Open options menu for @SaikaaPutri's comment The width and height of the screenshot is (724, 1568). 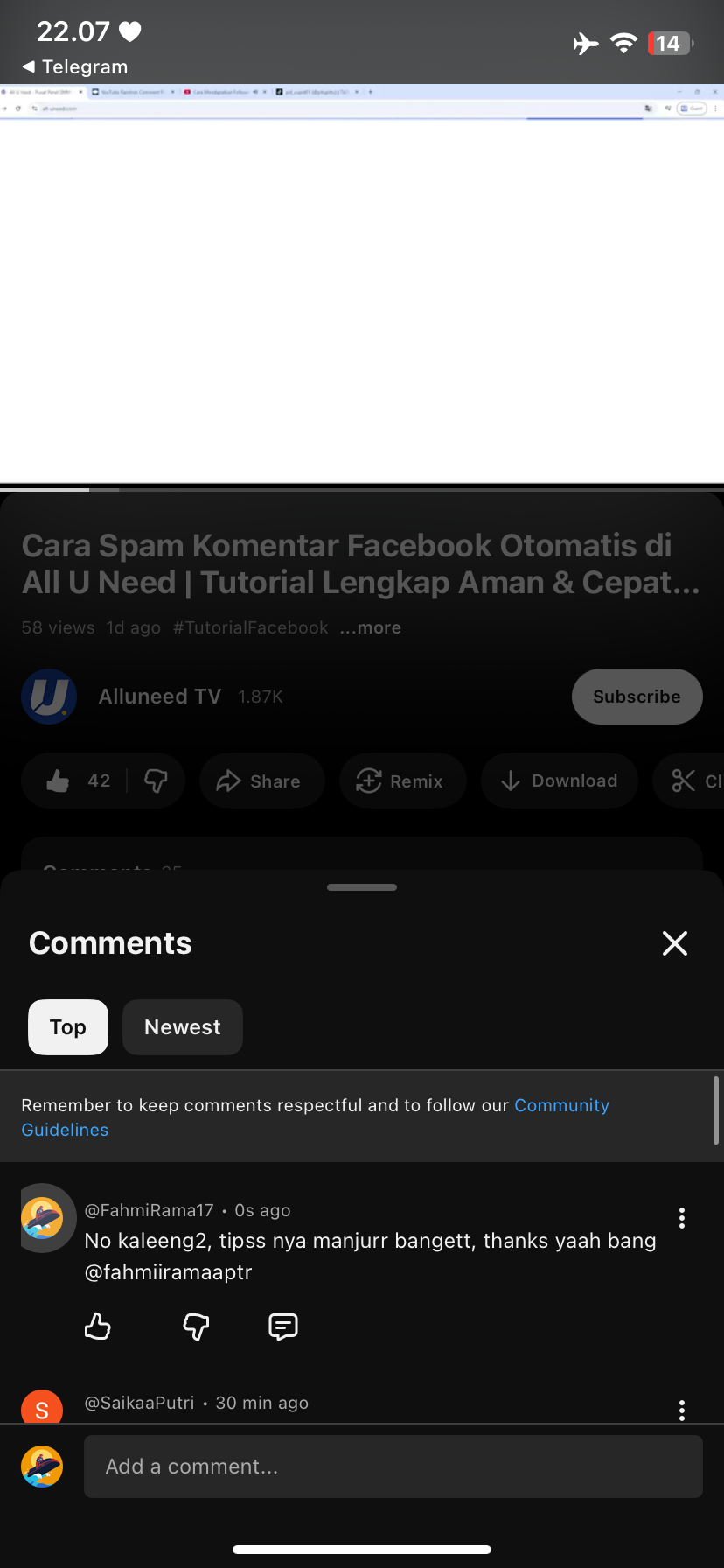pyautogui.click(x=682, y=1409)
